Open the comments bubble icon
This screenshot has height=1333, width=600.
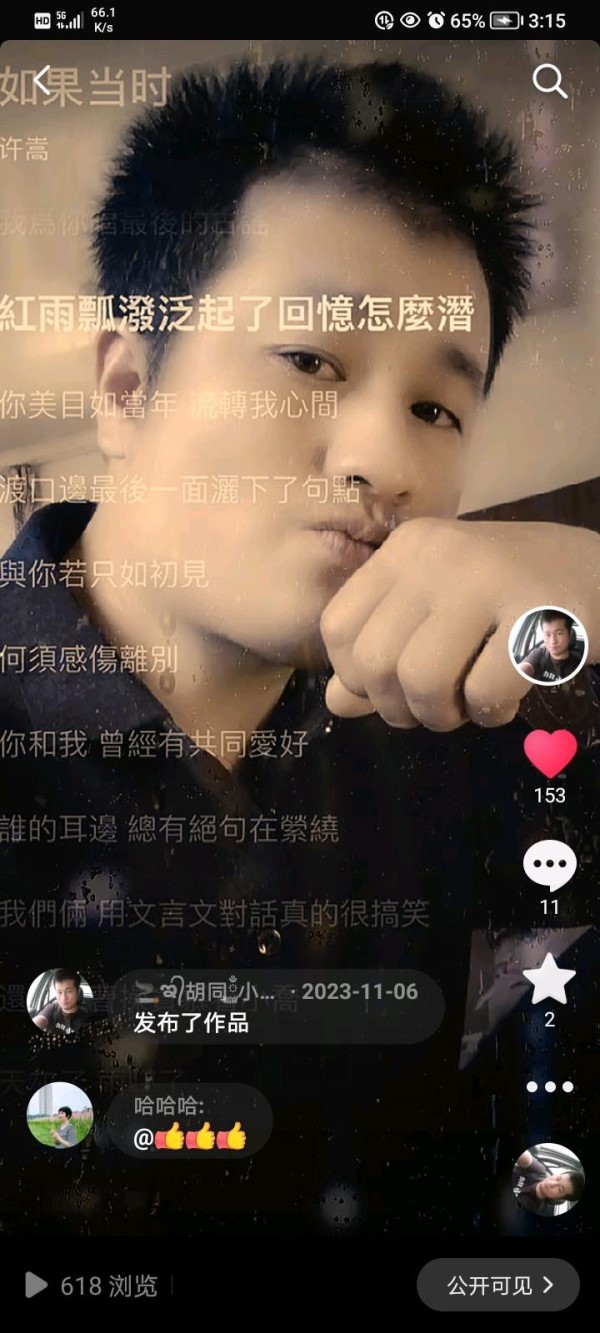pyautogui.click(x=550, y=866)
